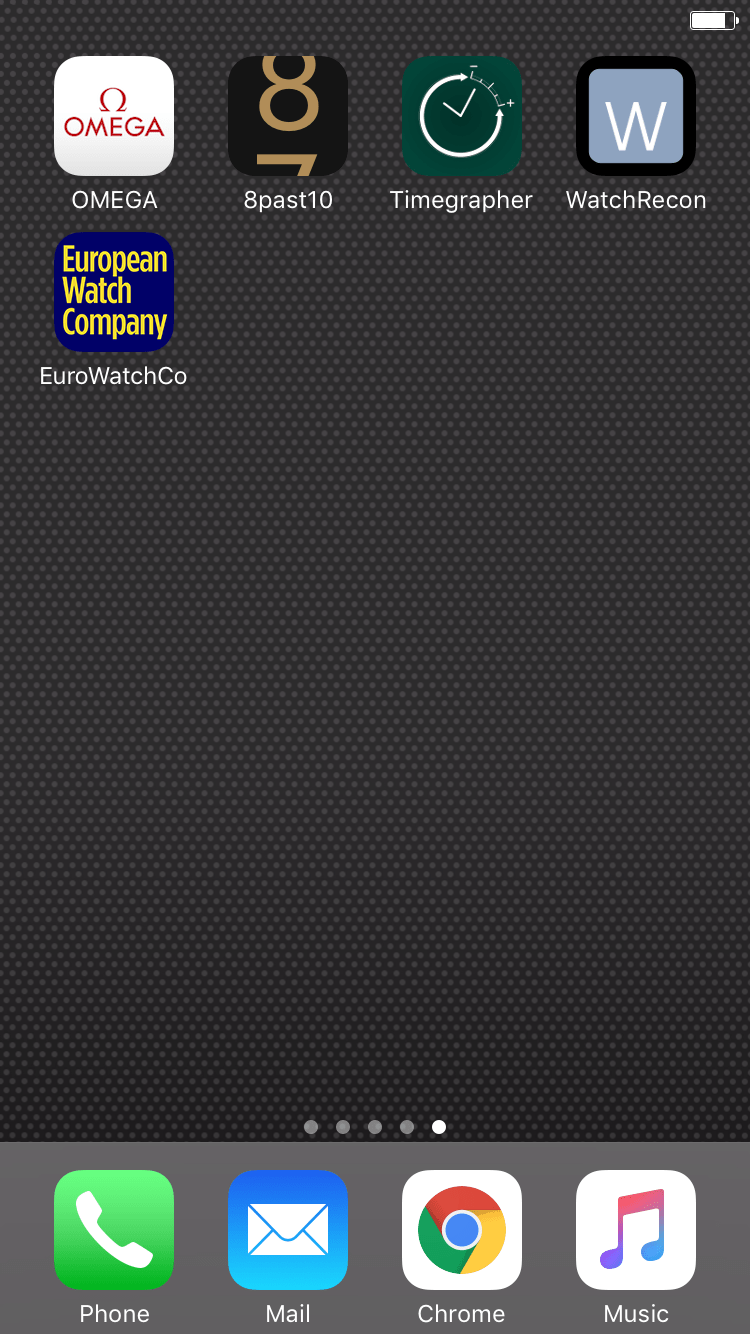Screen dimensions: 750x1334
Task: Open the Timegrapher app
Action: (x=461, y=115)
